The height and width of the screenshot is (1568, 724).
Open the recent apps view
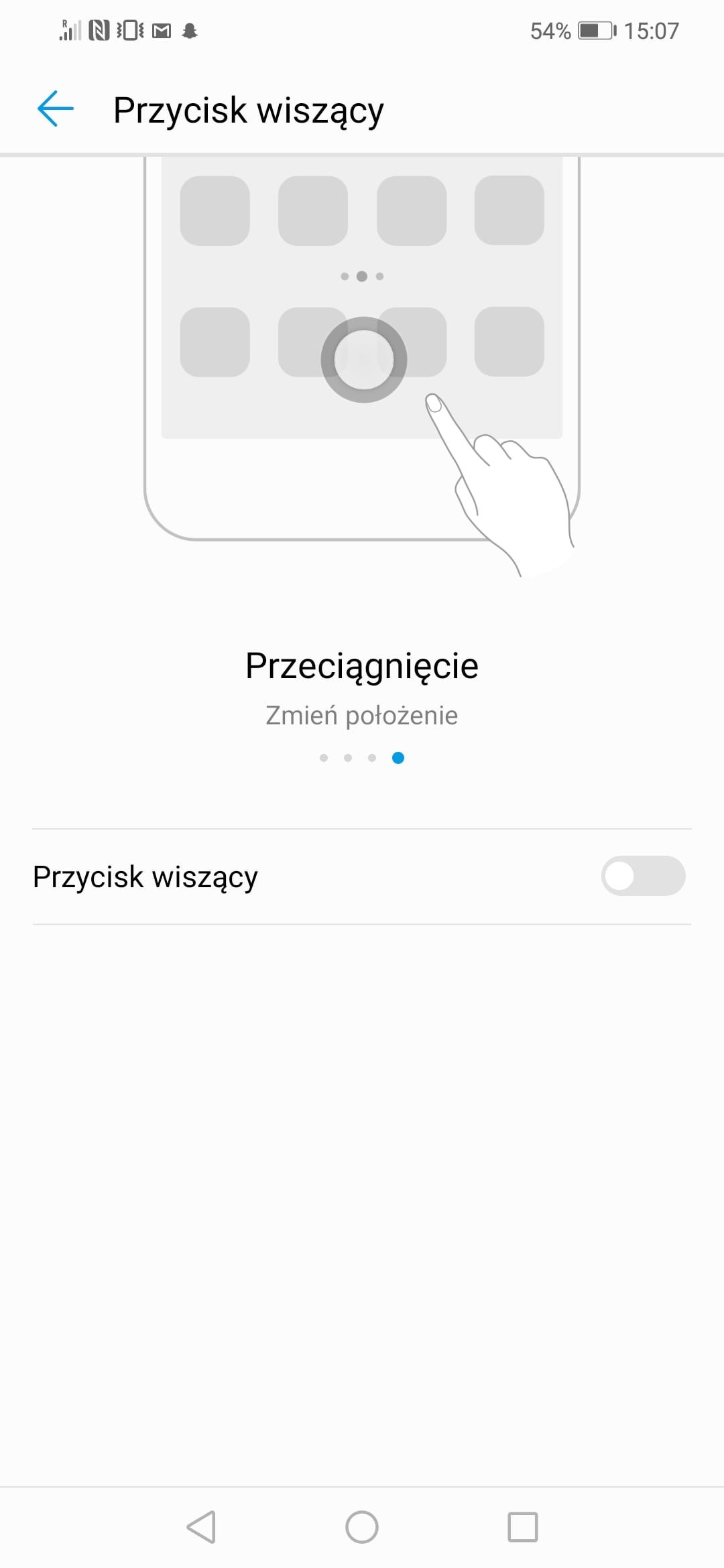pos(523,1527)
